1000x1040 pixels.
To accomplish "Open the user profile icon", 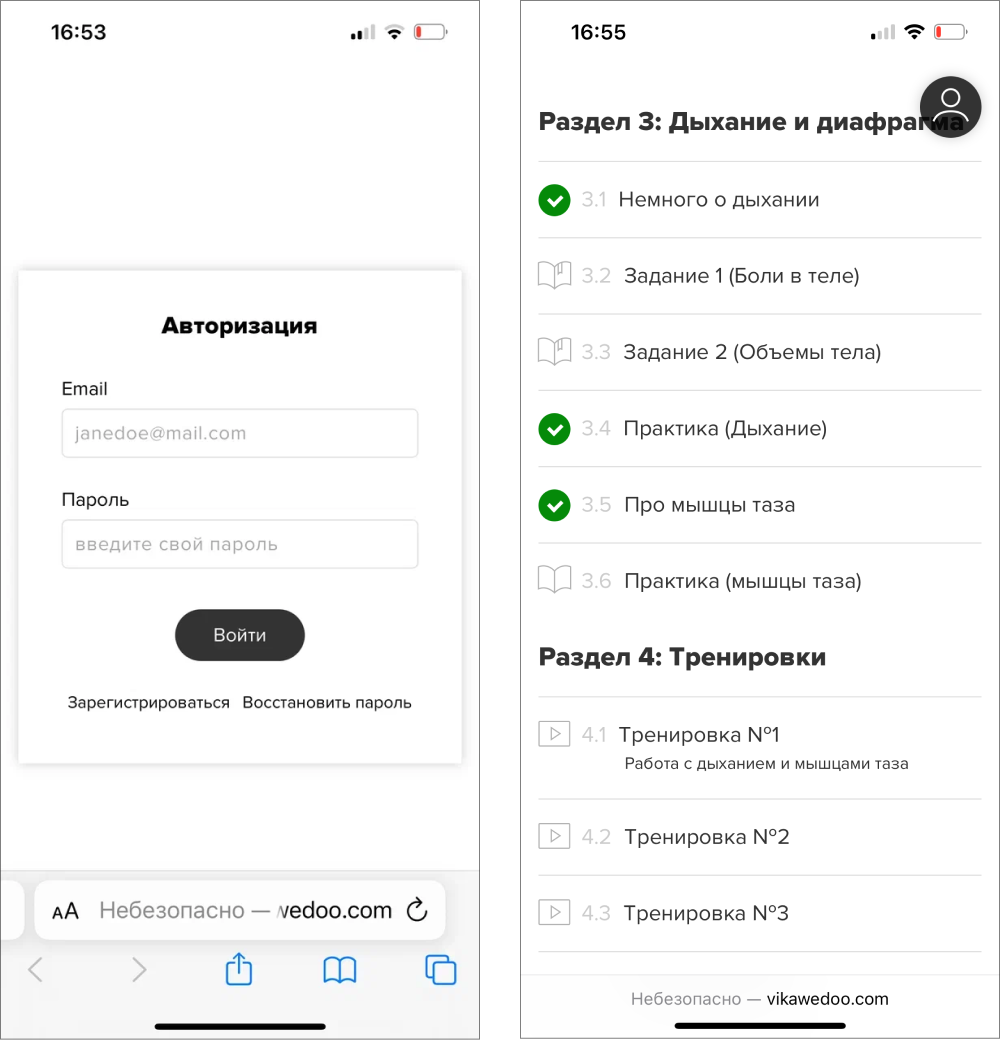I will [x=950, y=107].
